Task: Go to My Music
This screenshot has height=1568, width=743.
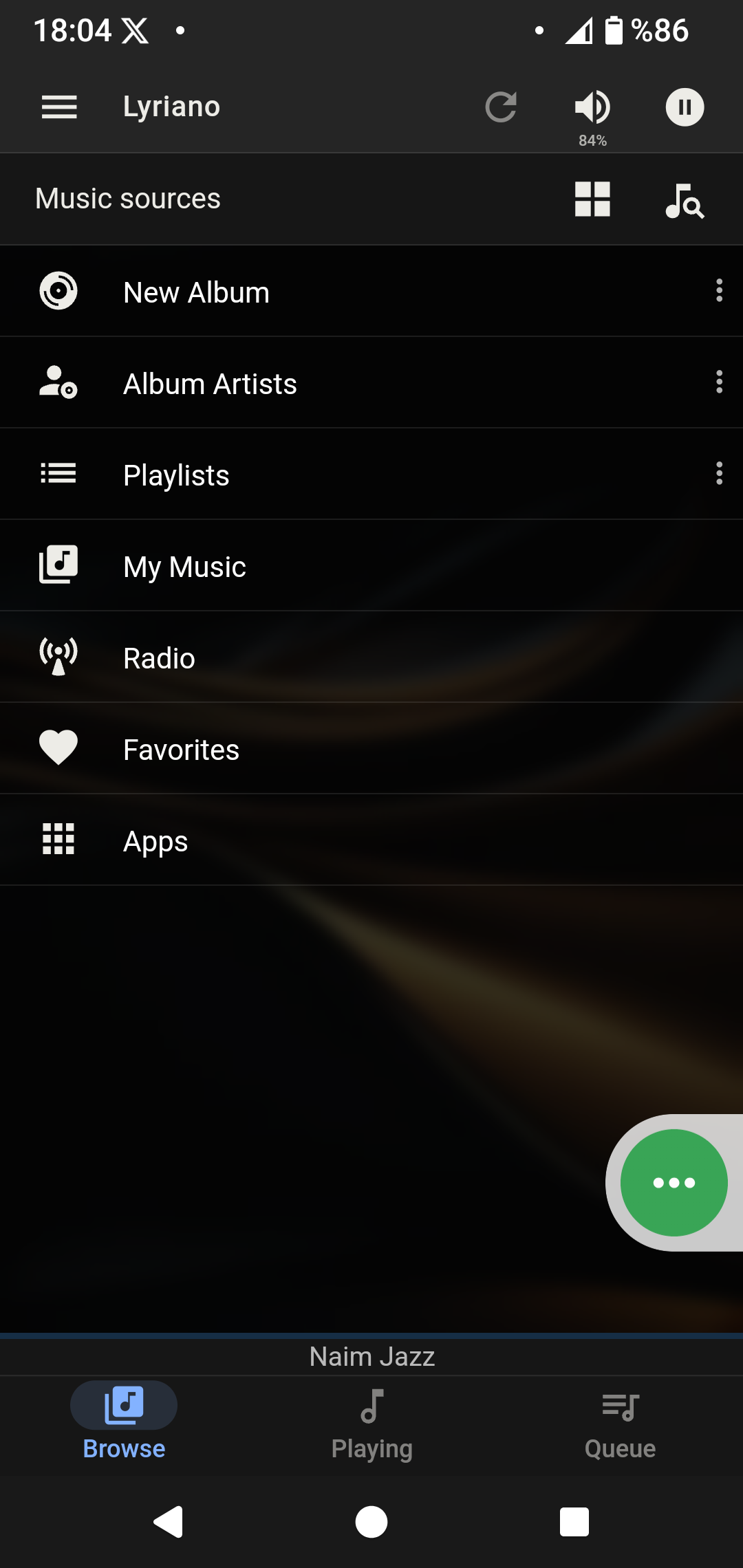Action: tap(371, 566)
